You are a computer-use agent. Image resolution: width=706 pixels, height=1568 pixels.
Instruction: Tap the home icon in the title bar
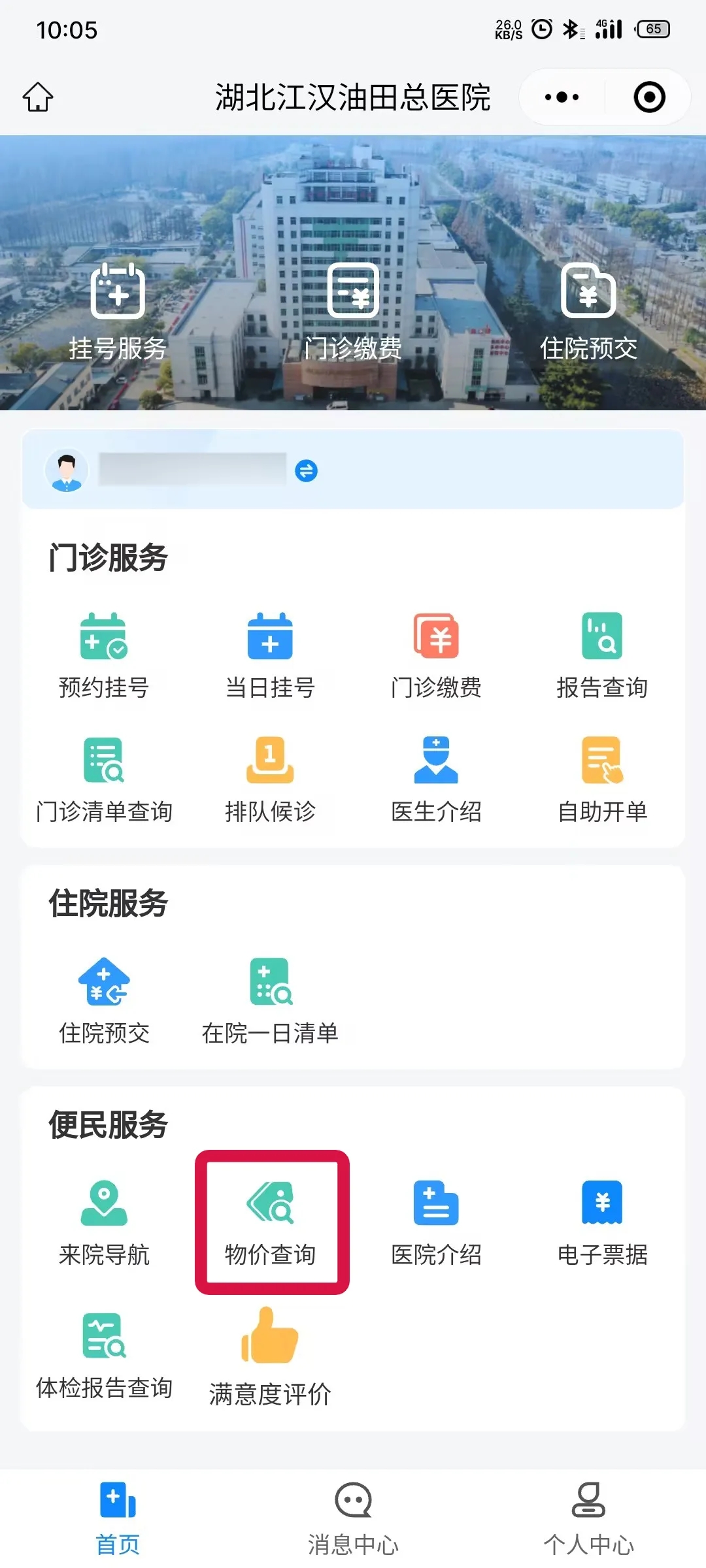pos(38,97)
